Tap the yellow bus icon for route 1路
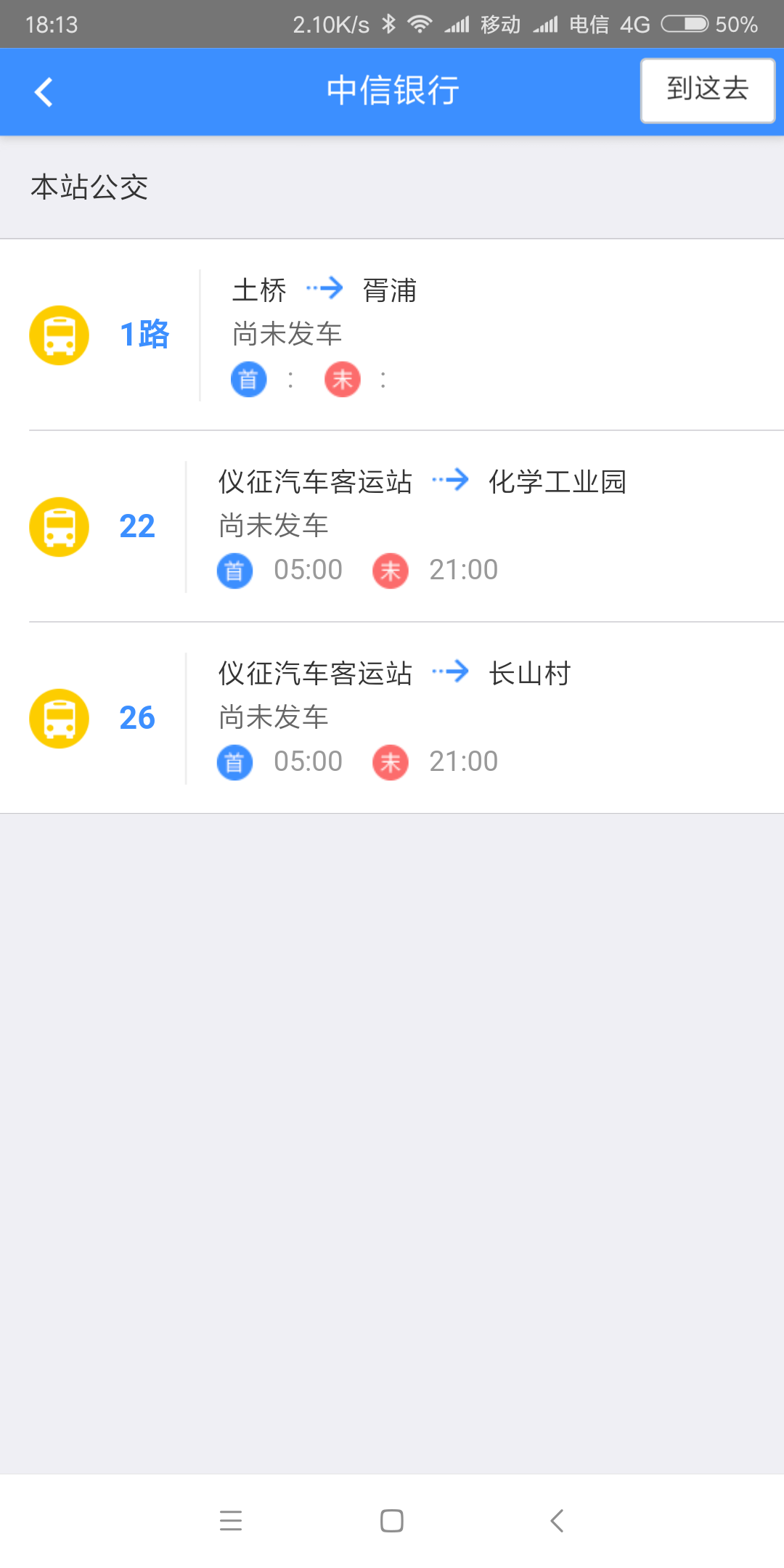784x1568 pixels. (59, 334)
